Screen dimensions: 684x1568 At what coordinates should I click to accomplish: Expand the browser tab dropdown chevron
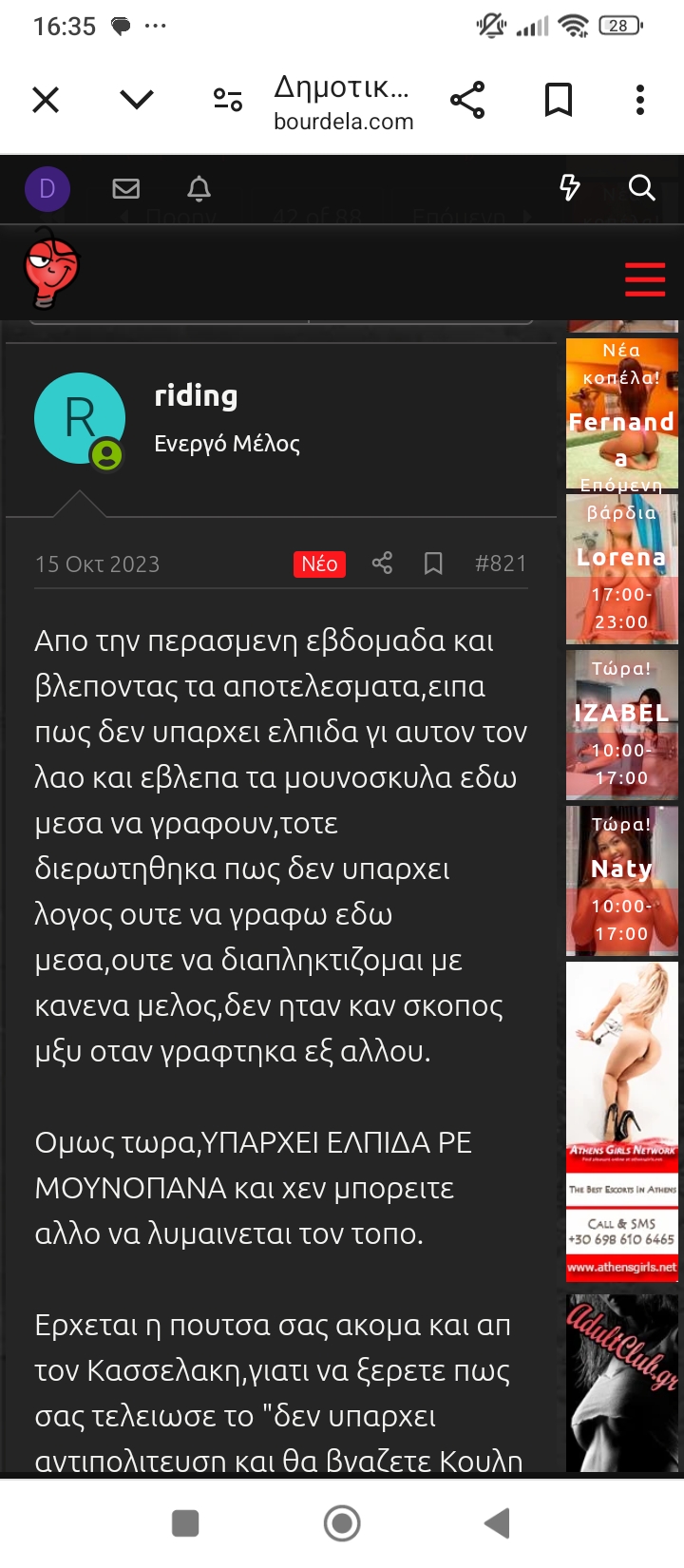point(137,100)
